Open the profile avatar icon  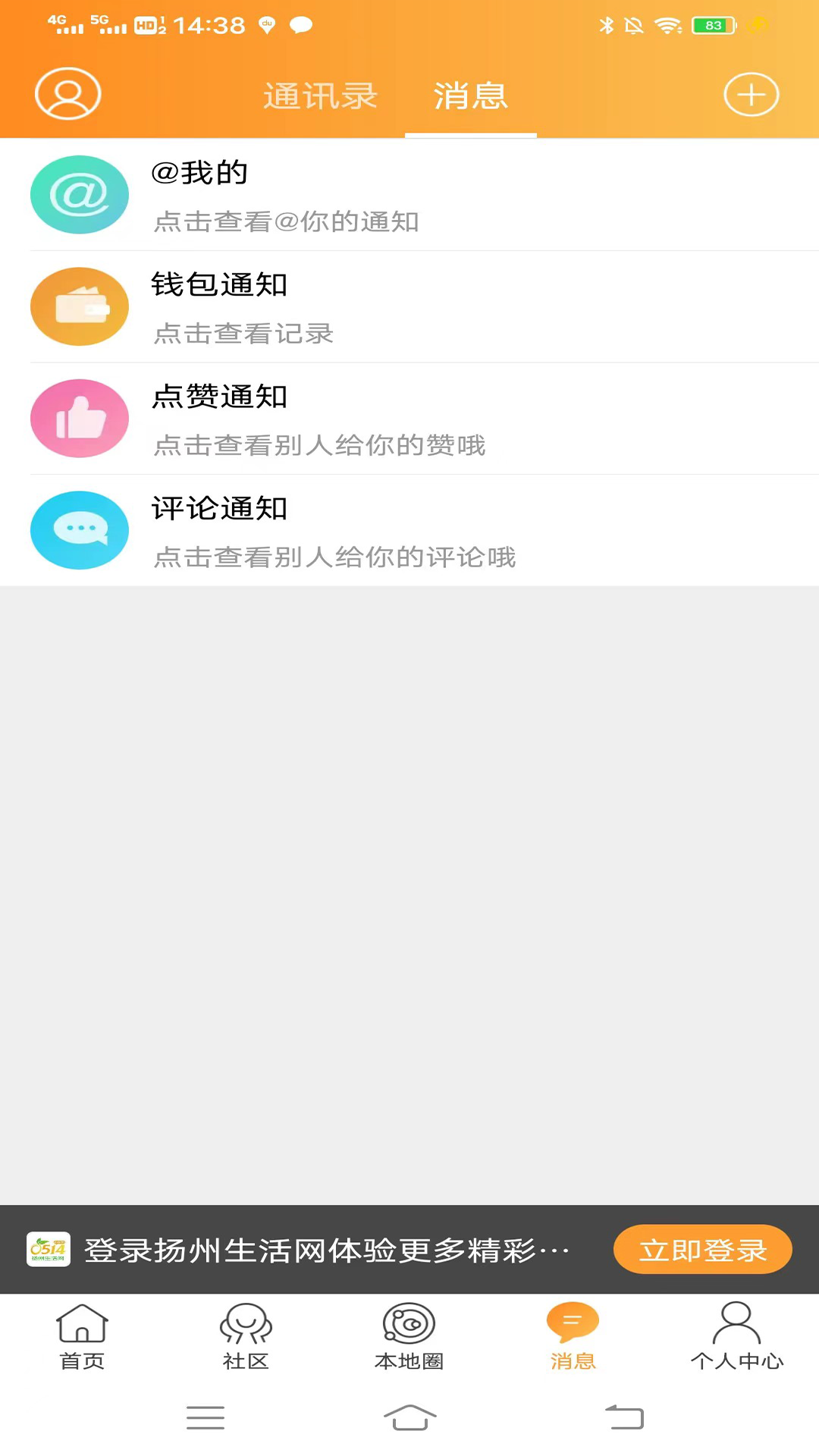click(67, 94)
